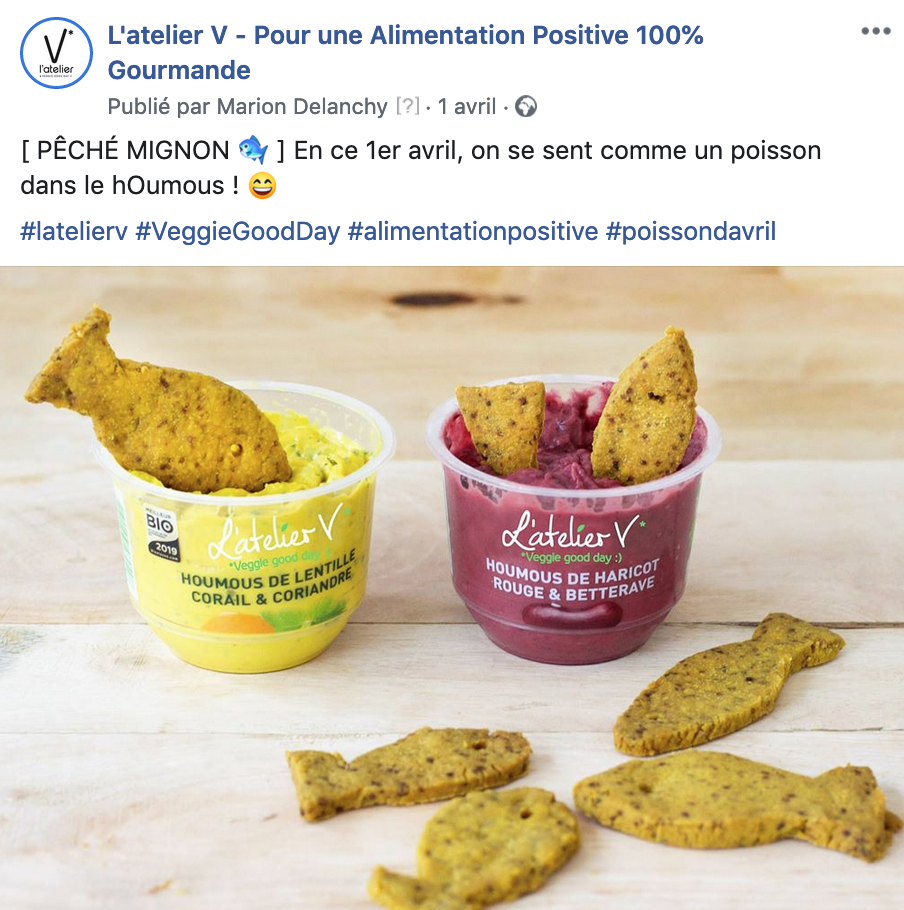Tap the public audience globe icon

coord(526,106)
